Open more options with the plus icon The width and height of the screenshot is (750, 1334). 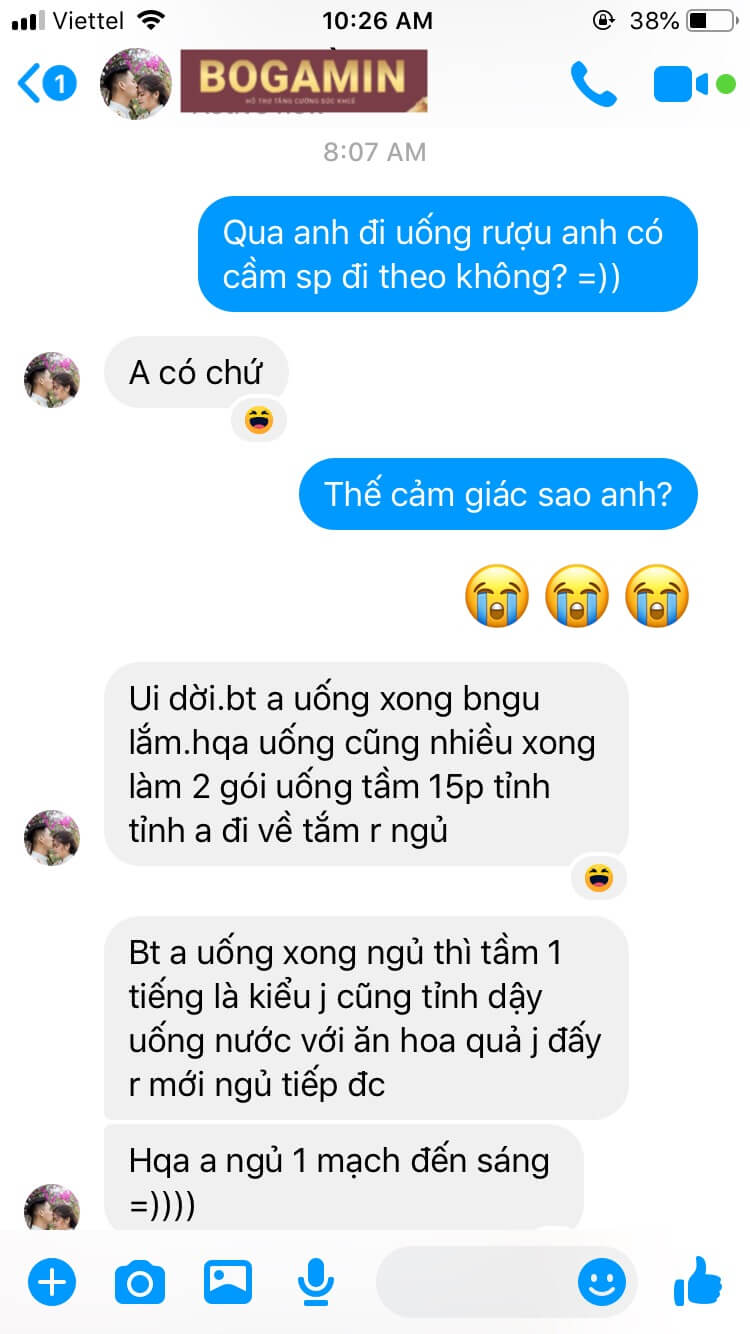[52, 1281]
